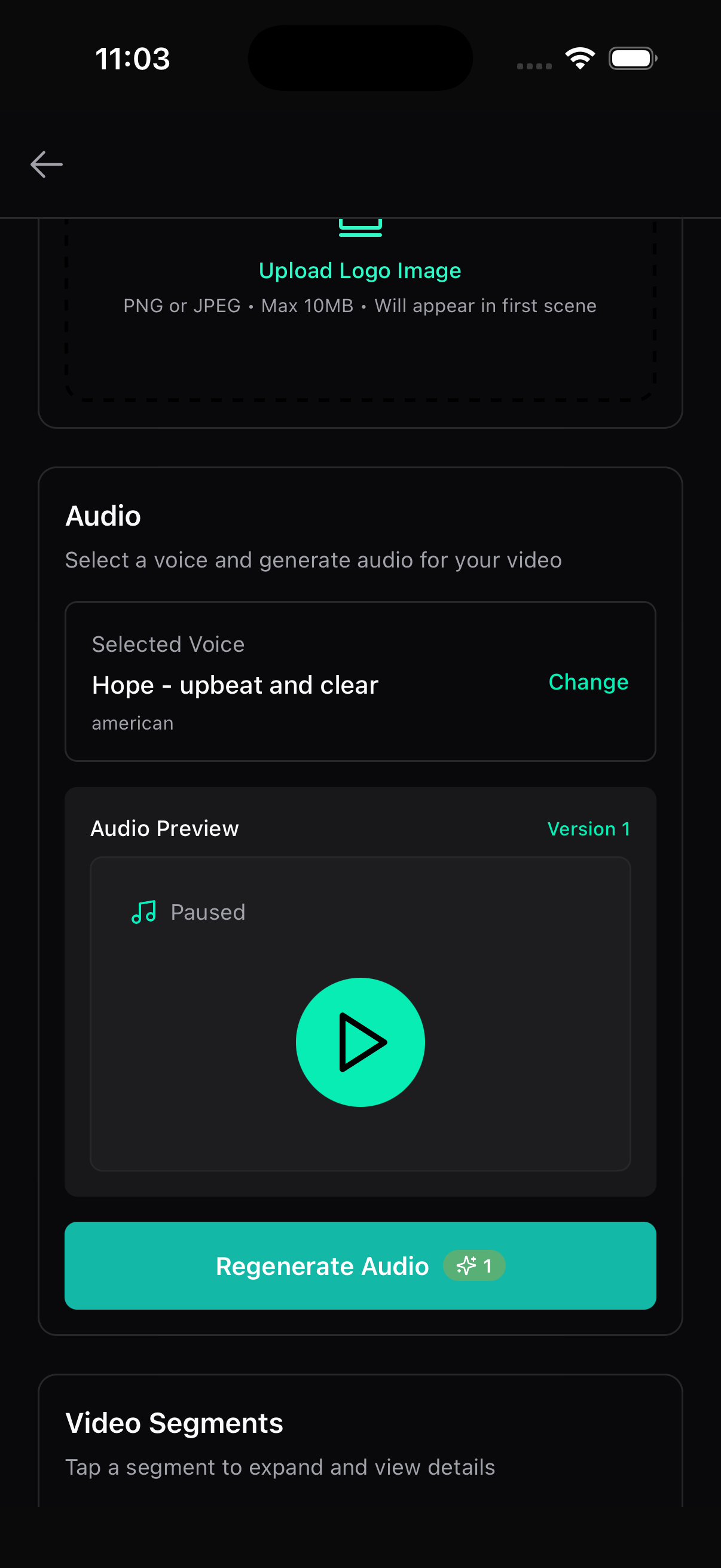Tap the battery indicator in the status bar
This screenshot has height=1568, width=721.
point(631,58)
